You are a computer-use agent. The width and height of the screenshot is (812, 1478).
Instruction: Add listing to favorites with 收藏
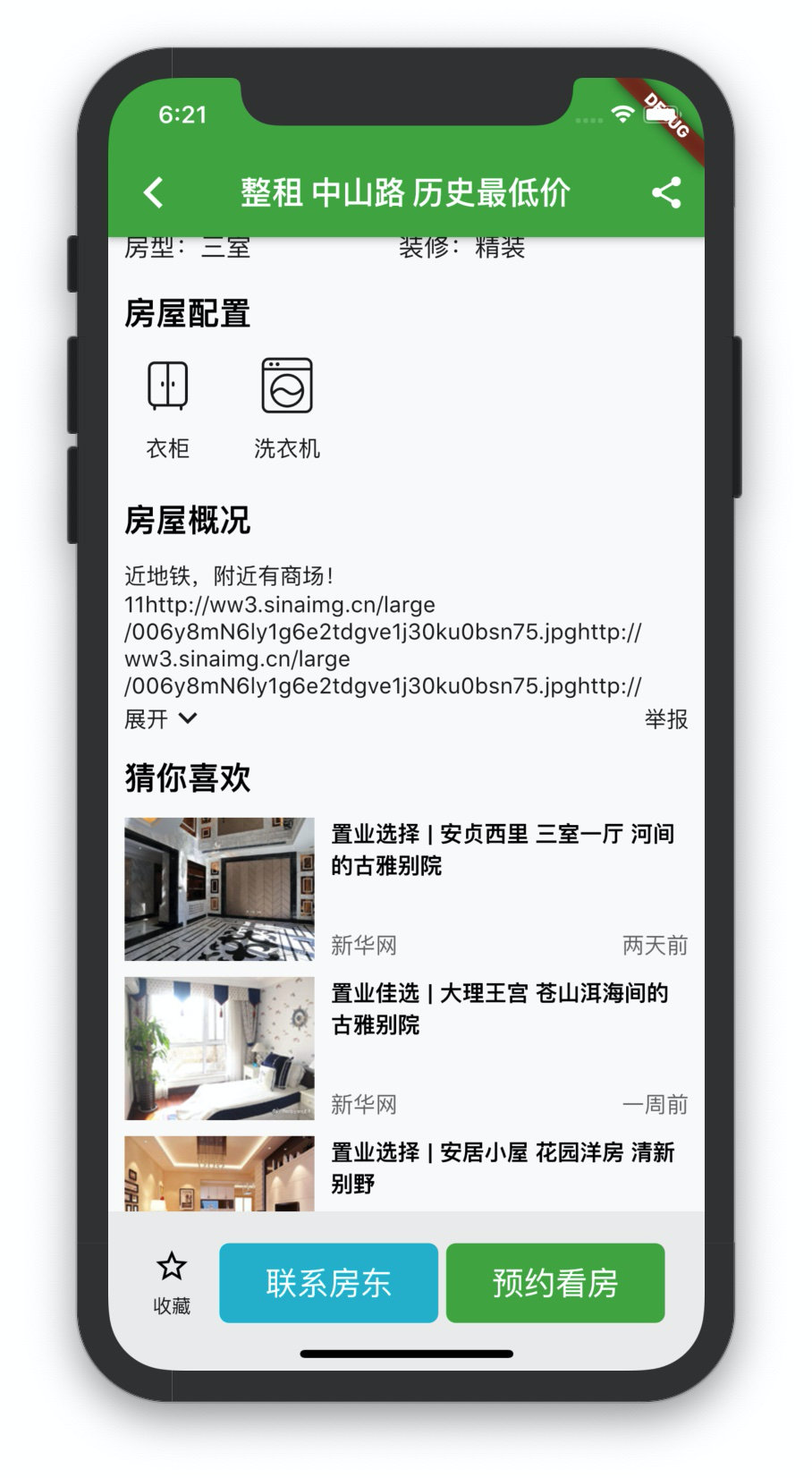pos(171,1283)
